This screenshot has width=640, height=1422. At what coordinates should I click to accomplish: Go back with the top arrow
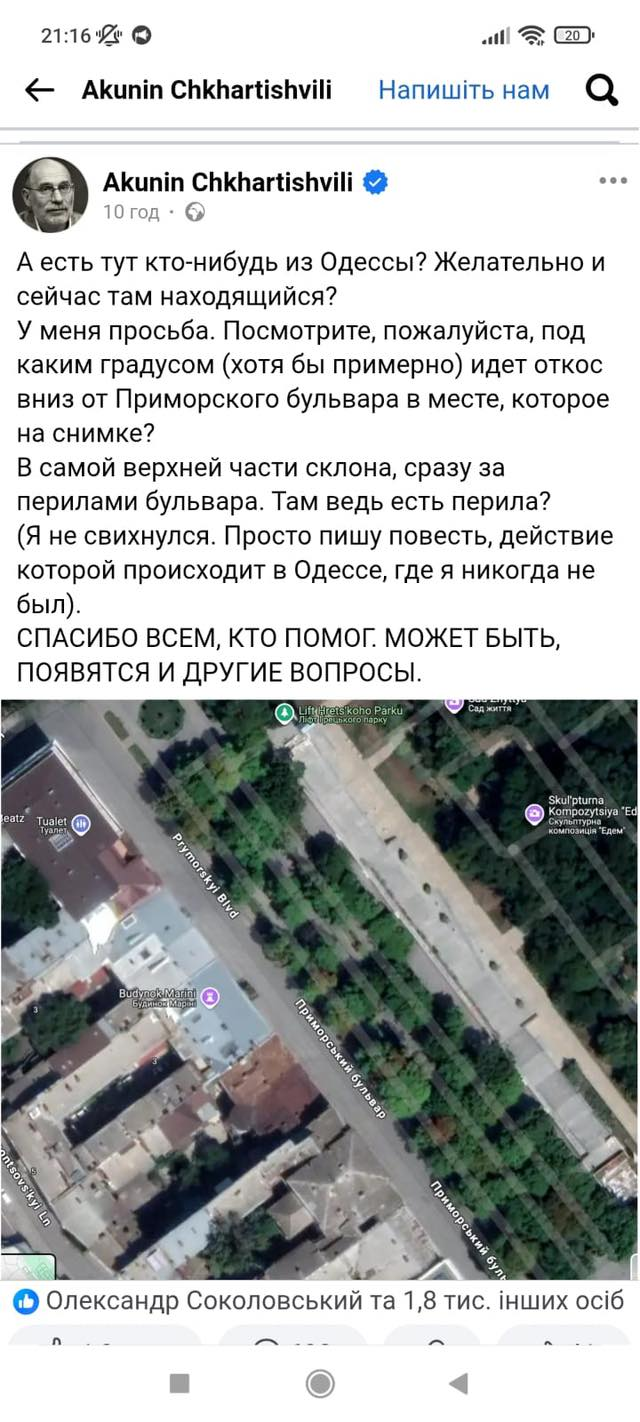coord(39,90)
